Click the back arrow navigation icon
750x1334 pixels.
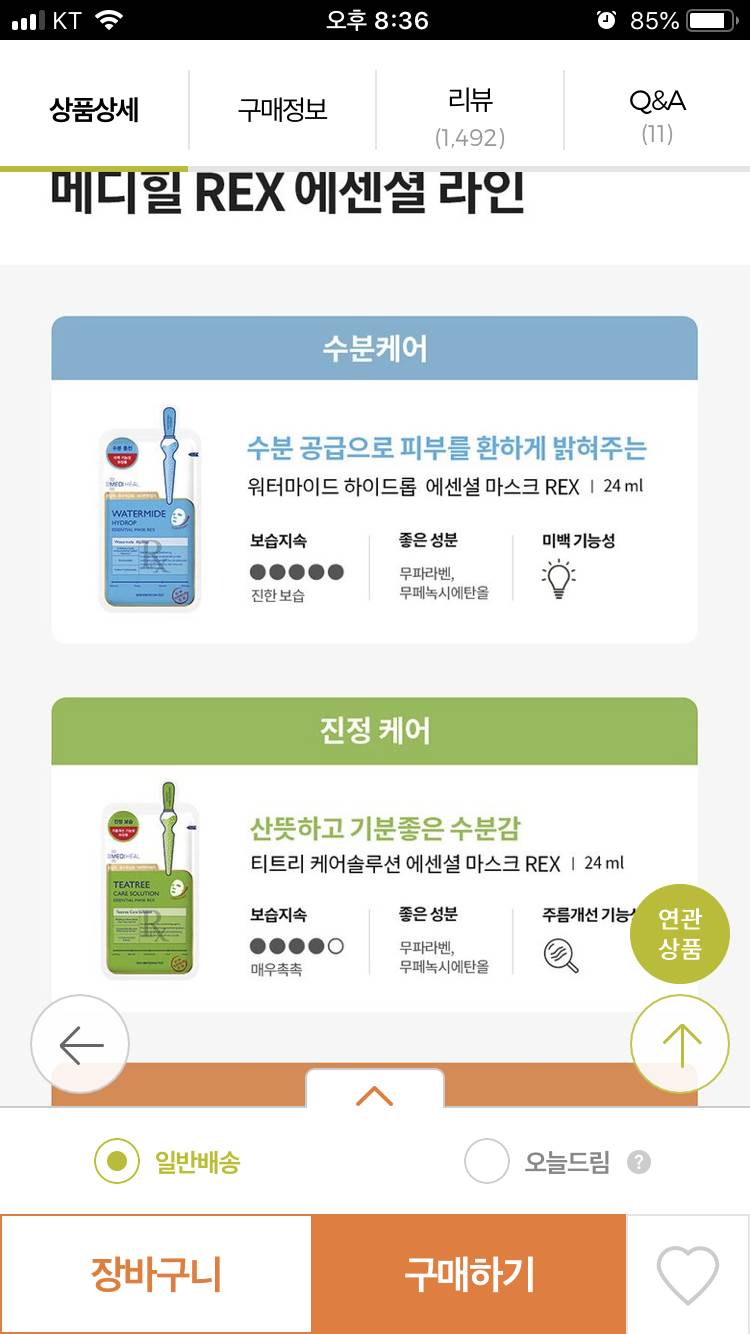[79, 1043]
